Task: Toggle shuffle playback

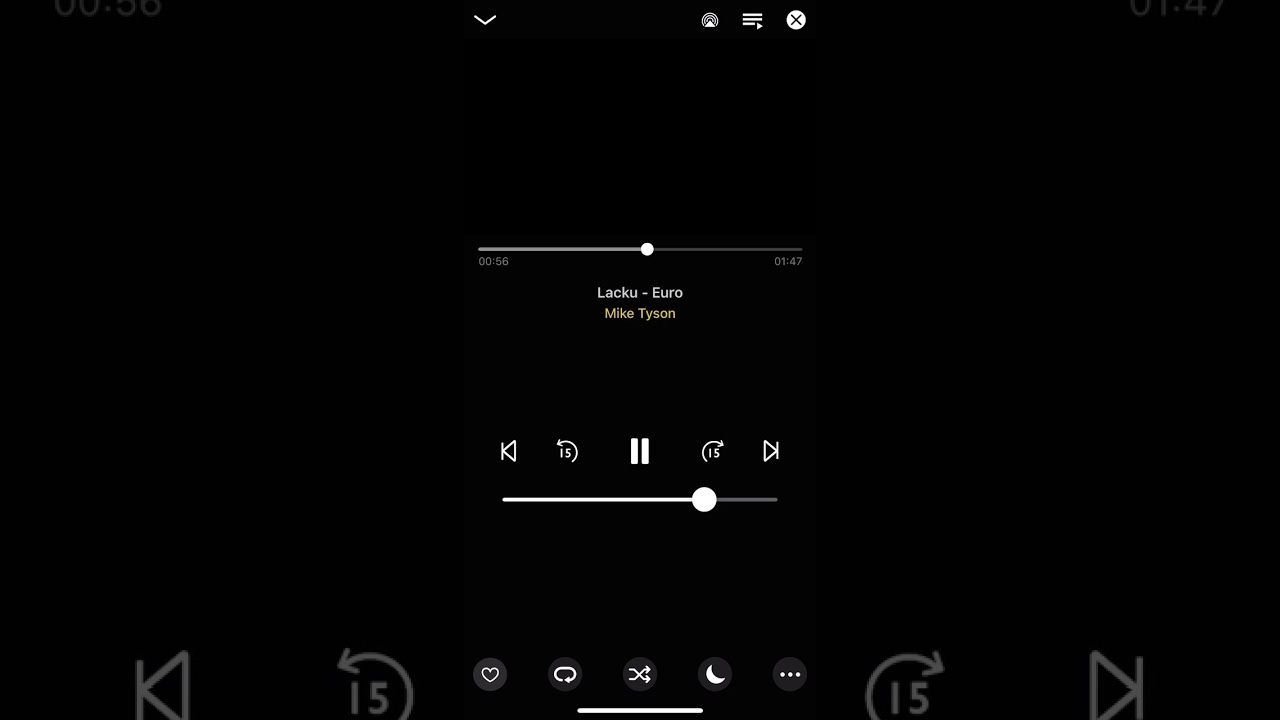Action: pos(640,675)
